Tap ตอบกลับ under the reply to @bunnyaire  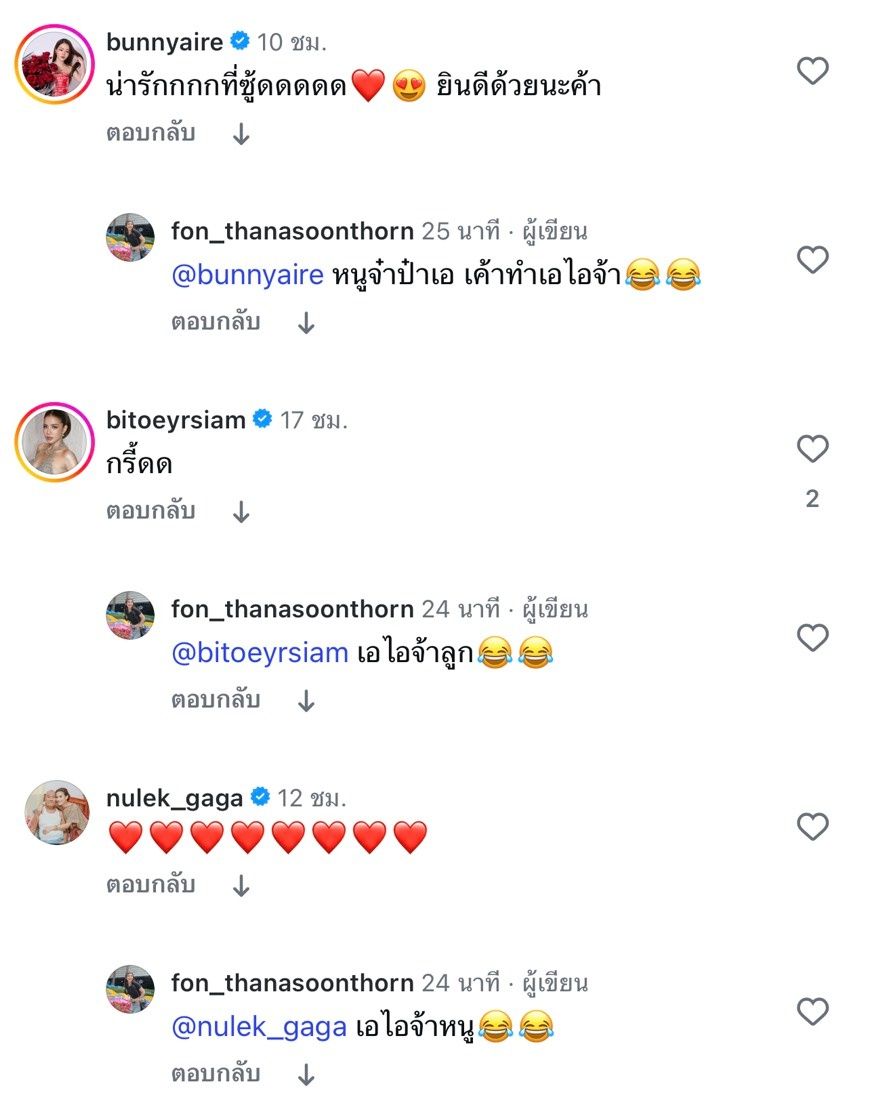pos(216,322)
